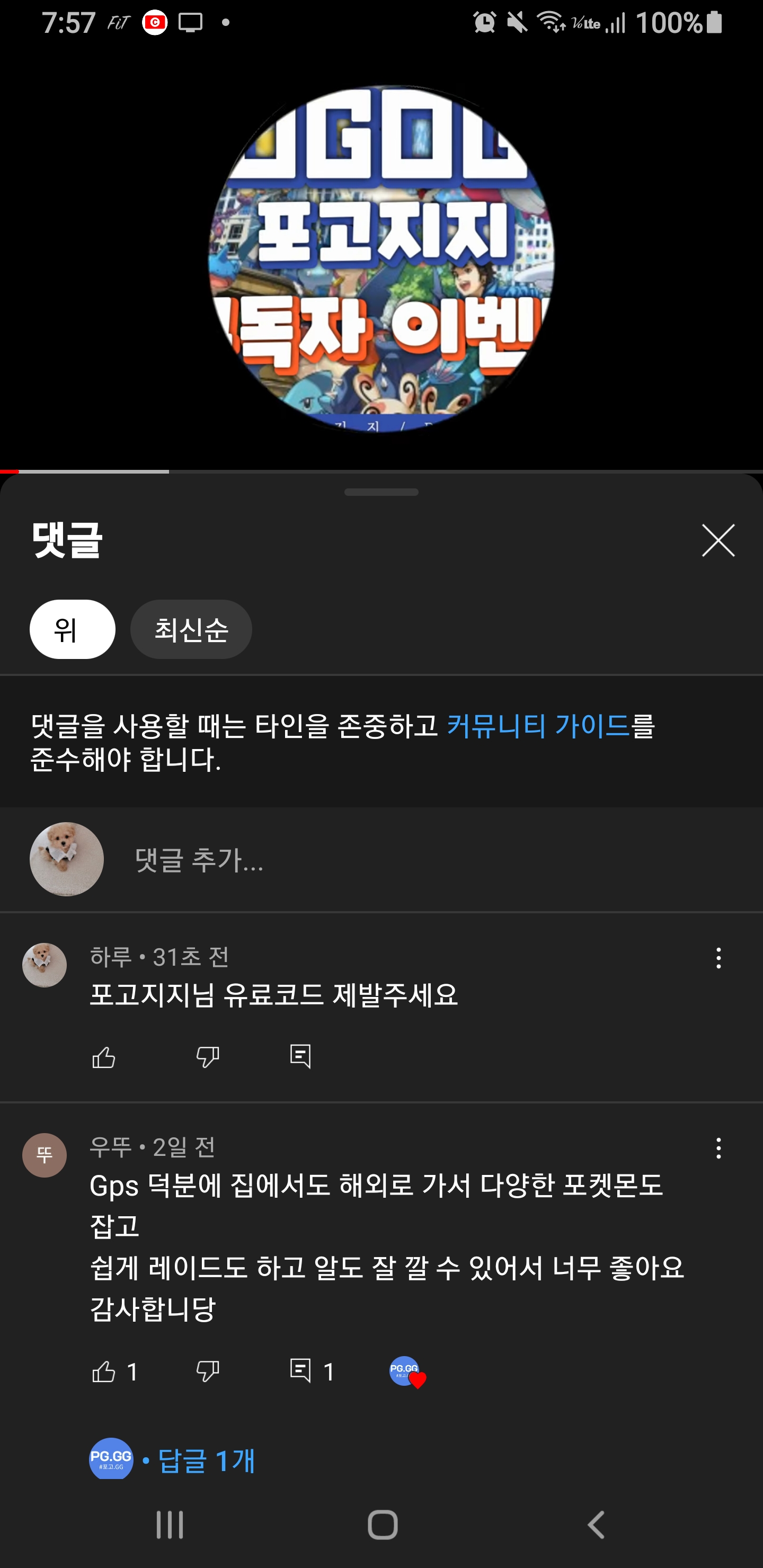Select the 위 sort chip
The image size is (763, 1568).
[x=73, y=629]
